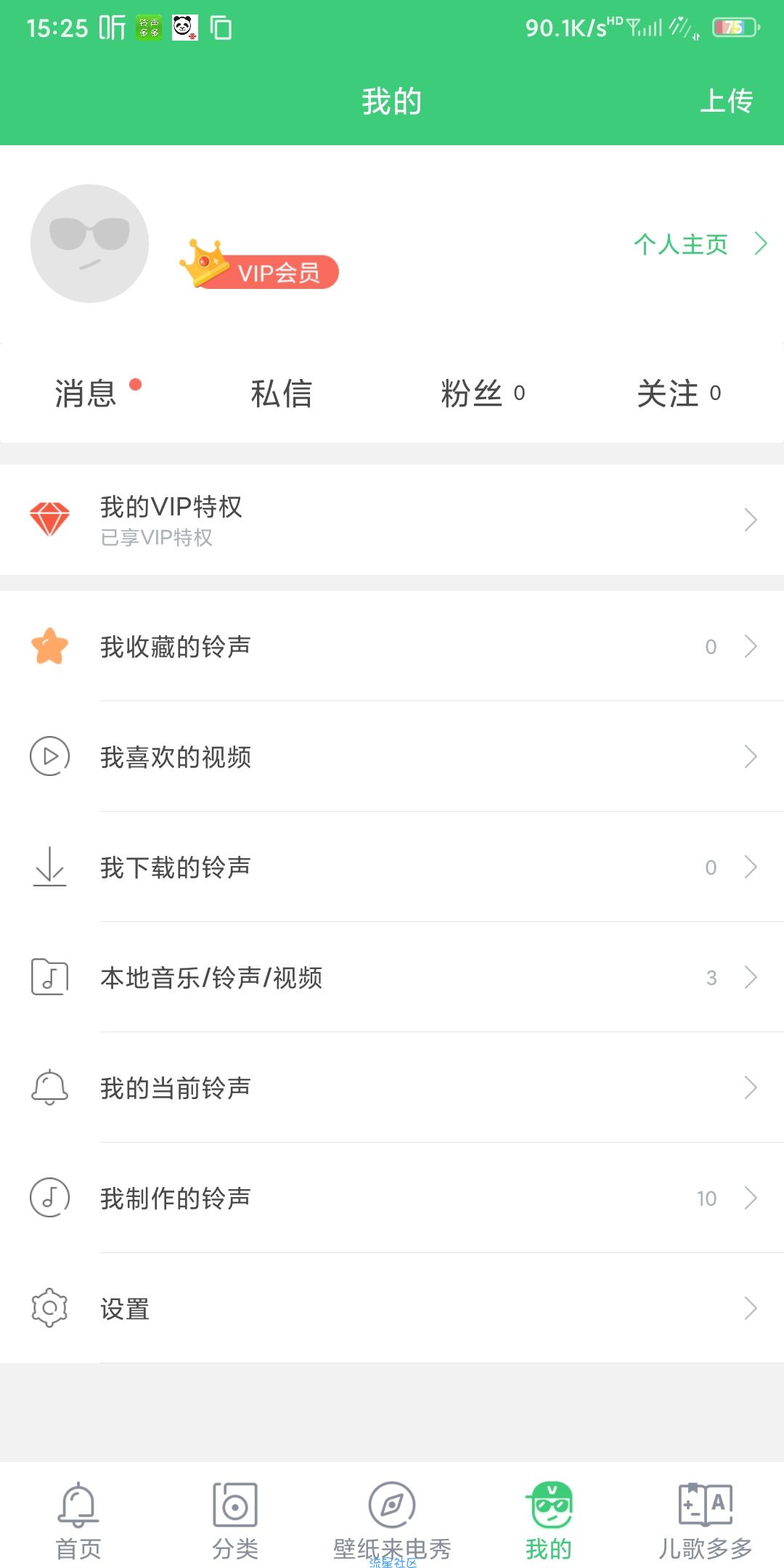
Task: Tap 上传 to upload
Action: [x=726, y=101]
